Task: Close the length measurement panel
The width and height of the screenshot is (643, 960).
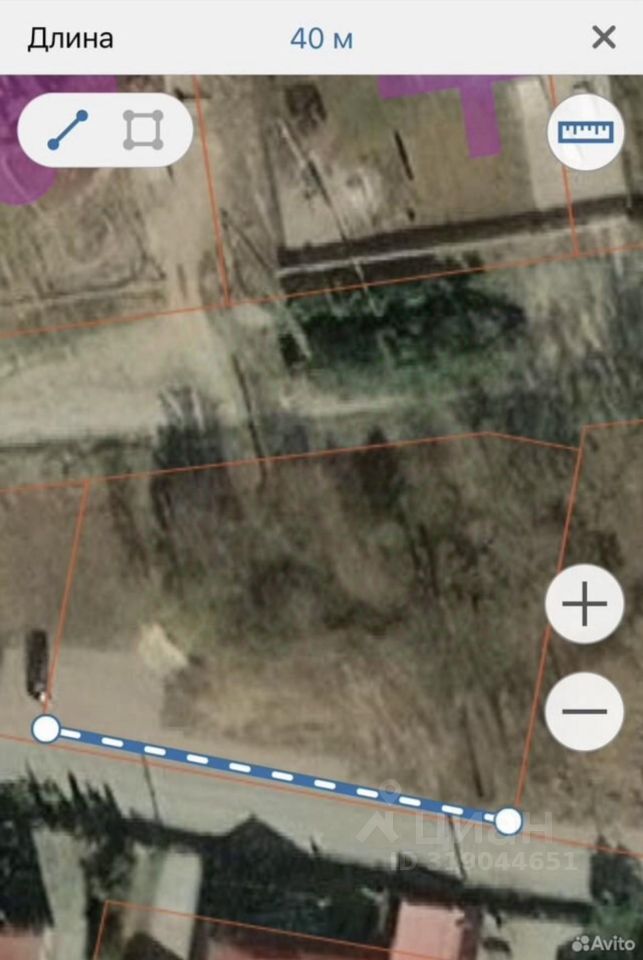Action: click(604, 38)
